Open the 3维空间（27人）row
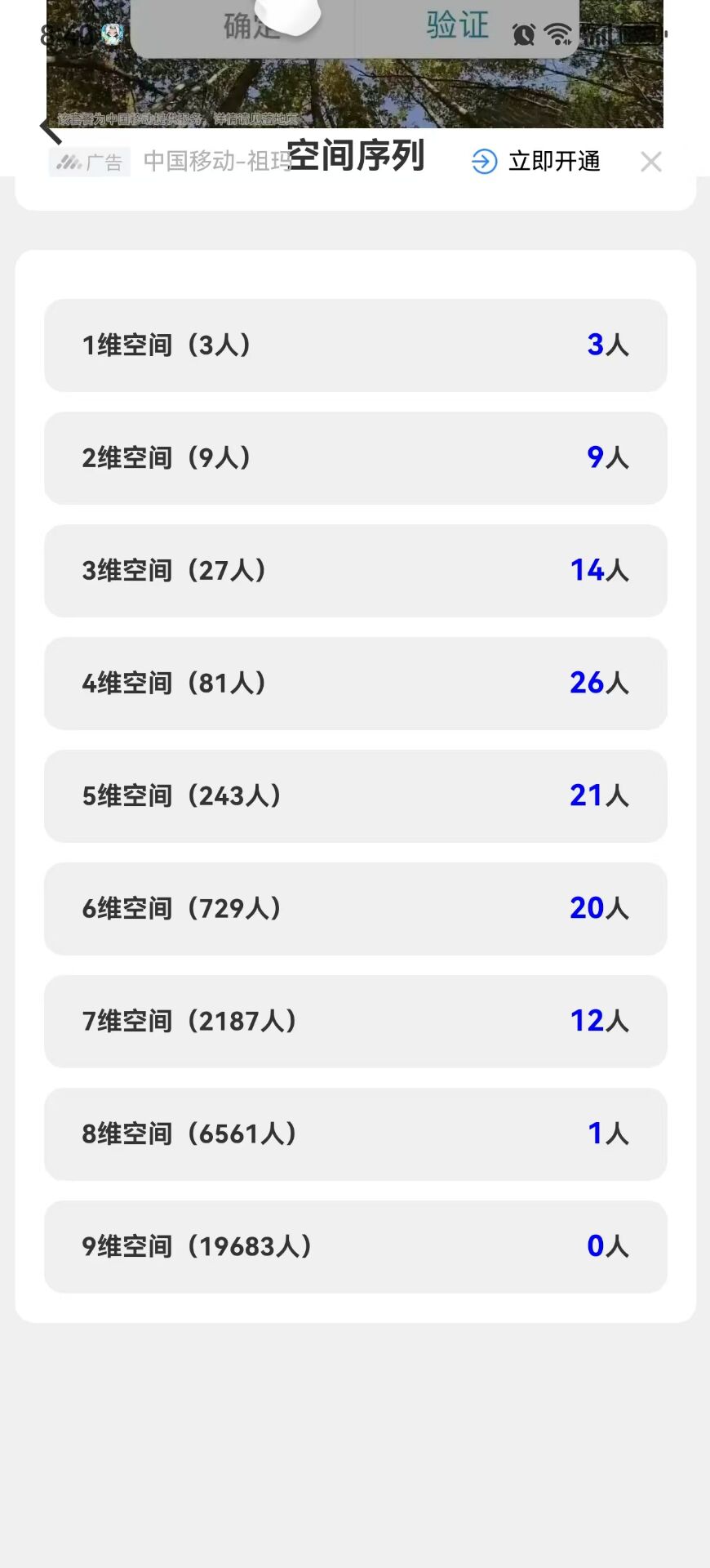 pos(356,571)
